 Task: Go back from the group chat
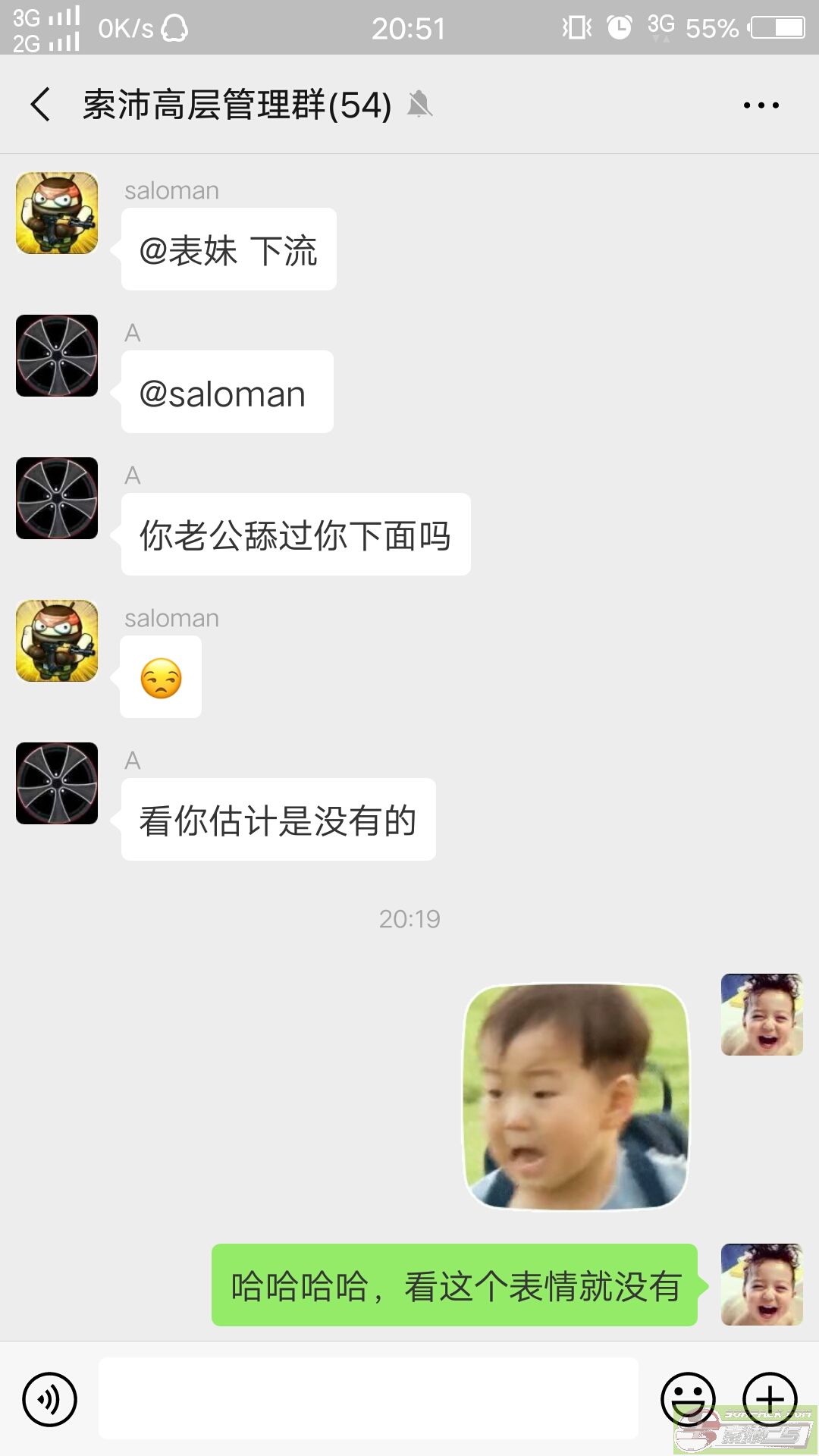tap(41, 105)
